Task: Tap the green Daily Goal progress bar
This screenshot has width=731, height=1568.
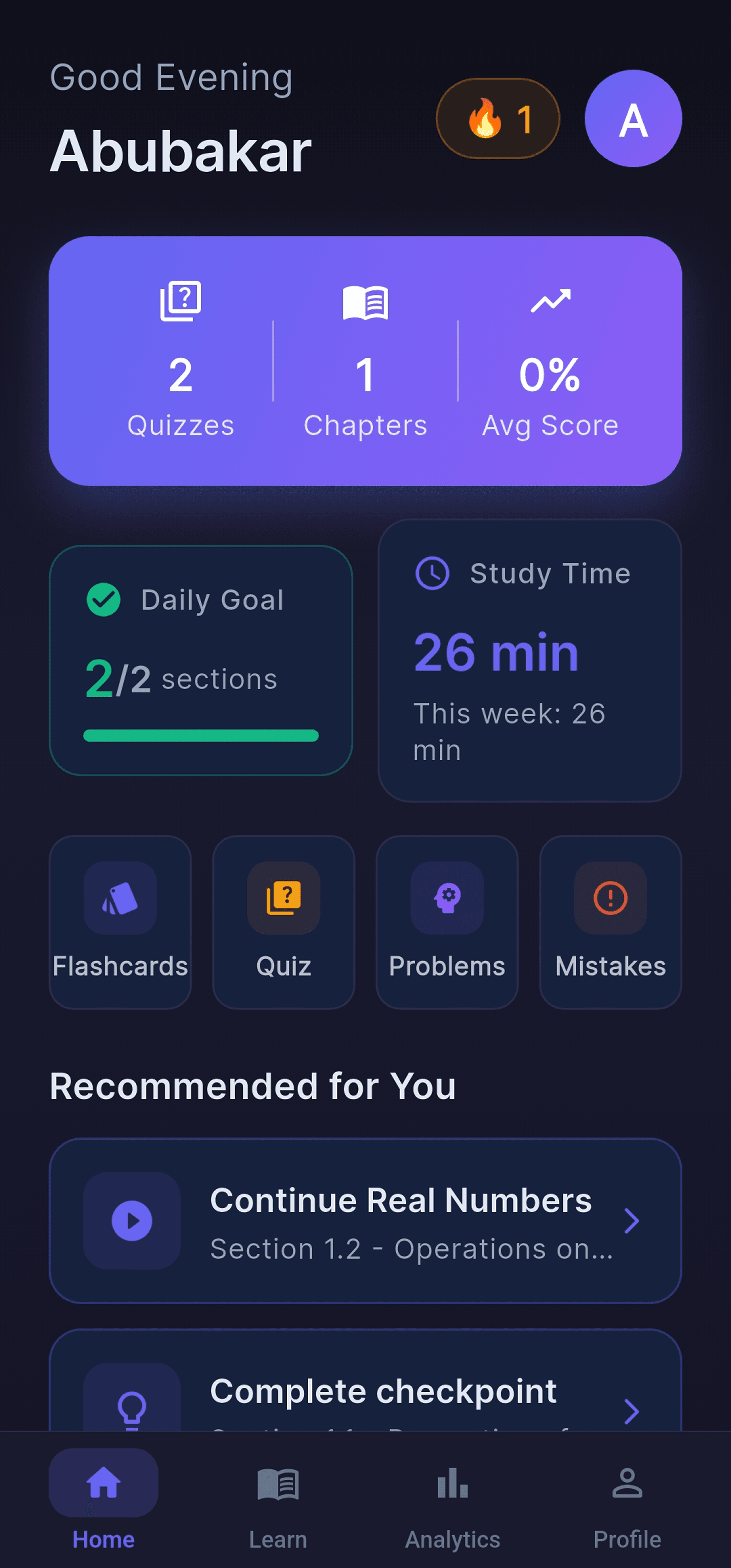Action: click(x=201, y=736)
